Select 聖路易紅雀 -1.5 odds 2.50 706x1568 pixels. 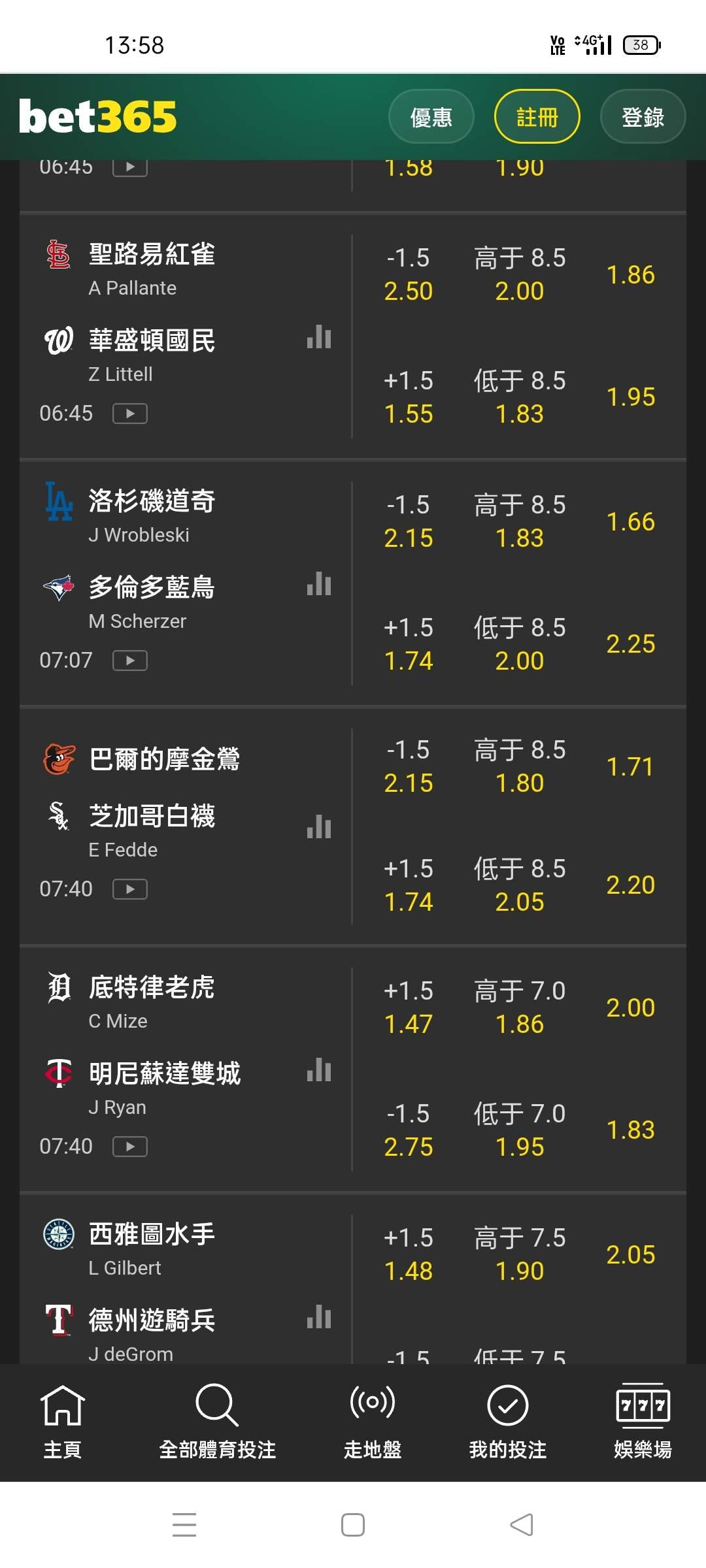coord(408,275)
